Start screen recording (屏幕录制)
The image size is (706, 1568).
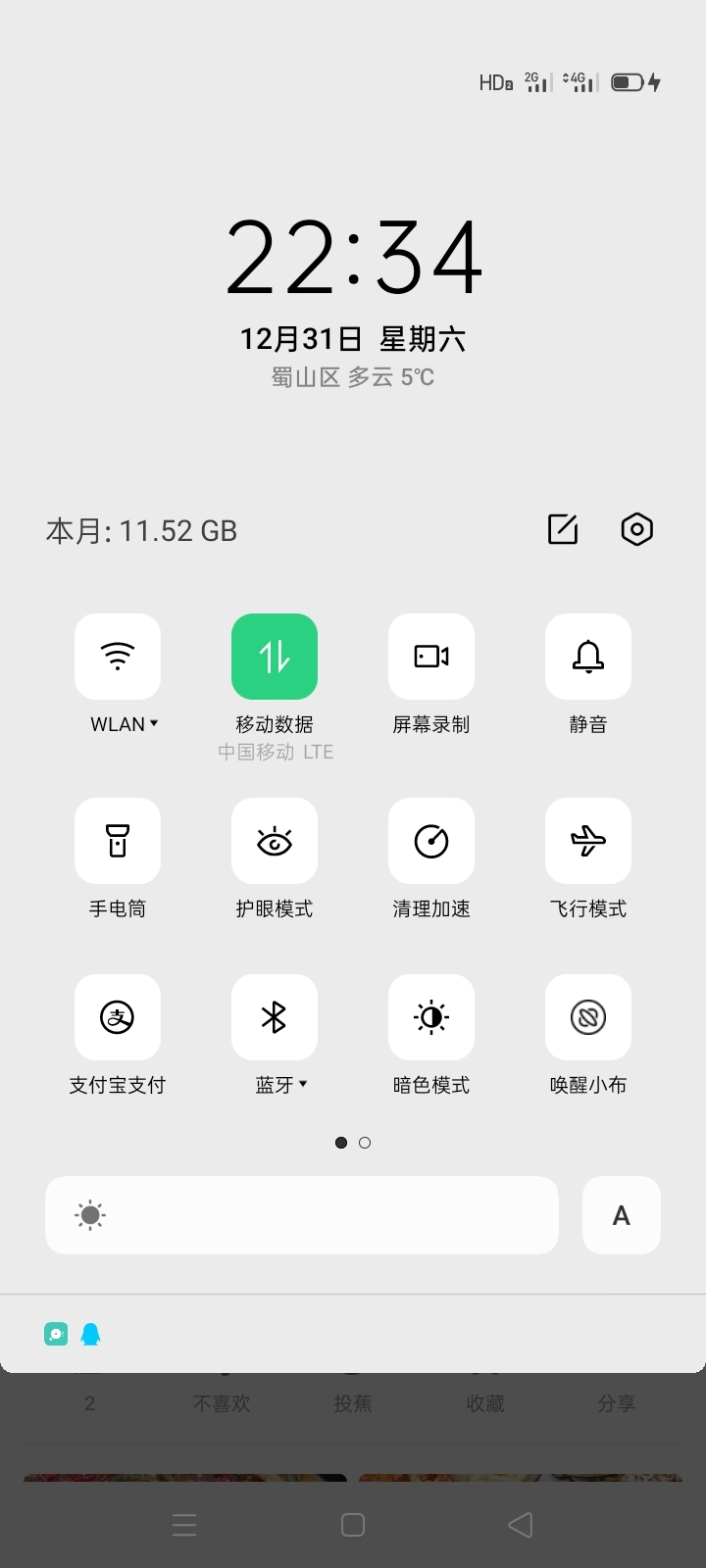point(431,656)
